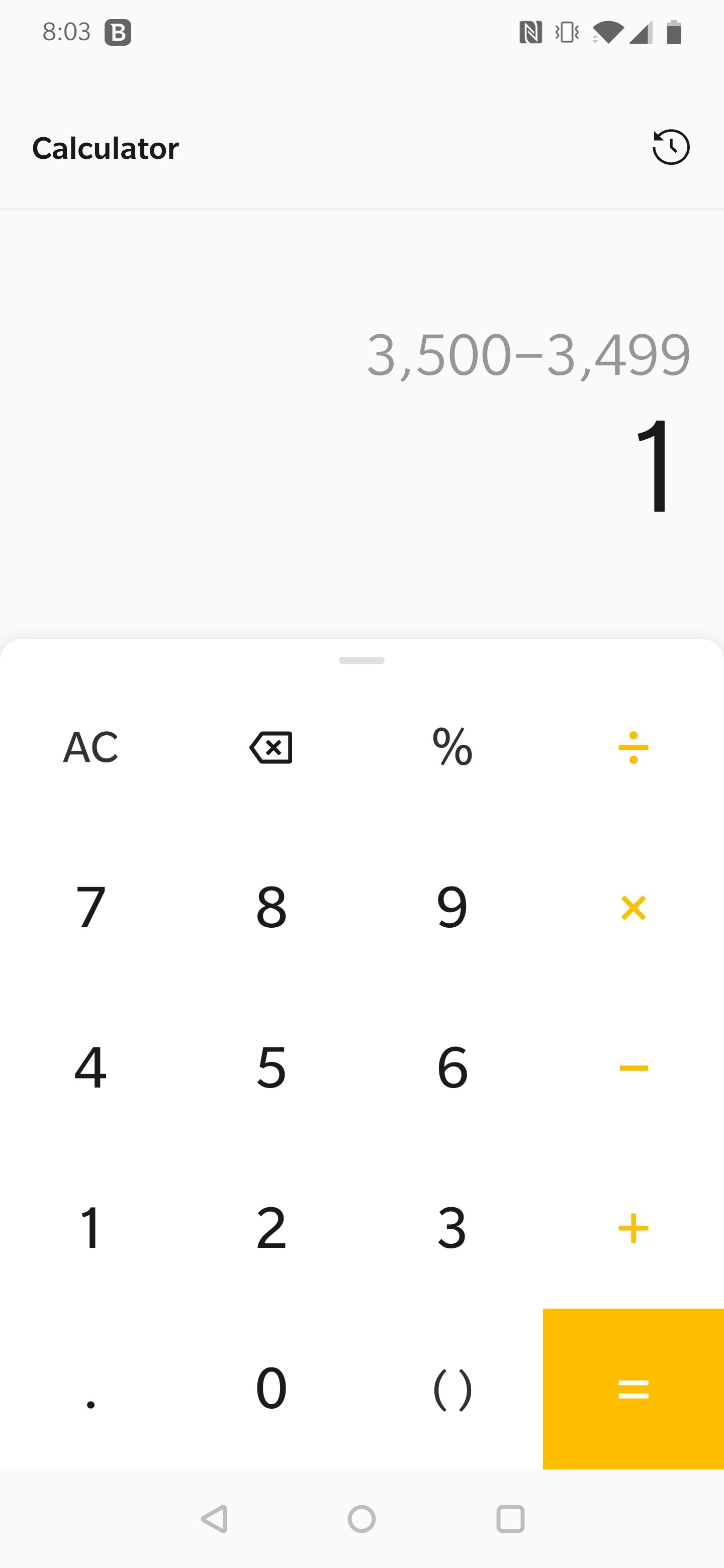The image size is (724, 1568).
Task: Select the division operator
Action: click(632, 747)
